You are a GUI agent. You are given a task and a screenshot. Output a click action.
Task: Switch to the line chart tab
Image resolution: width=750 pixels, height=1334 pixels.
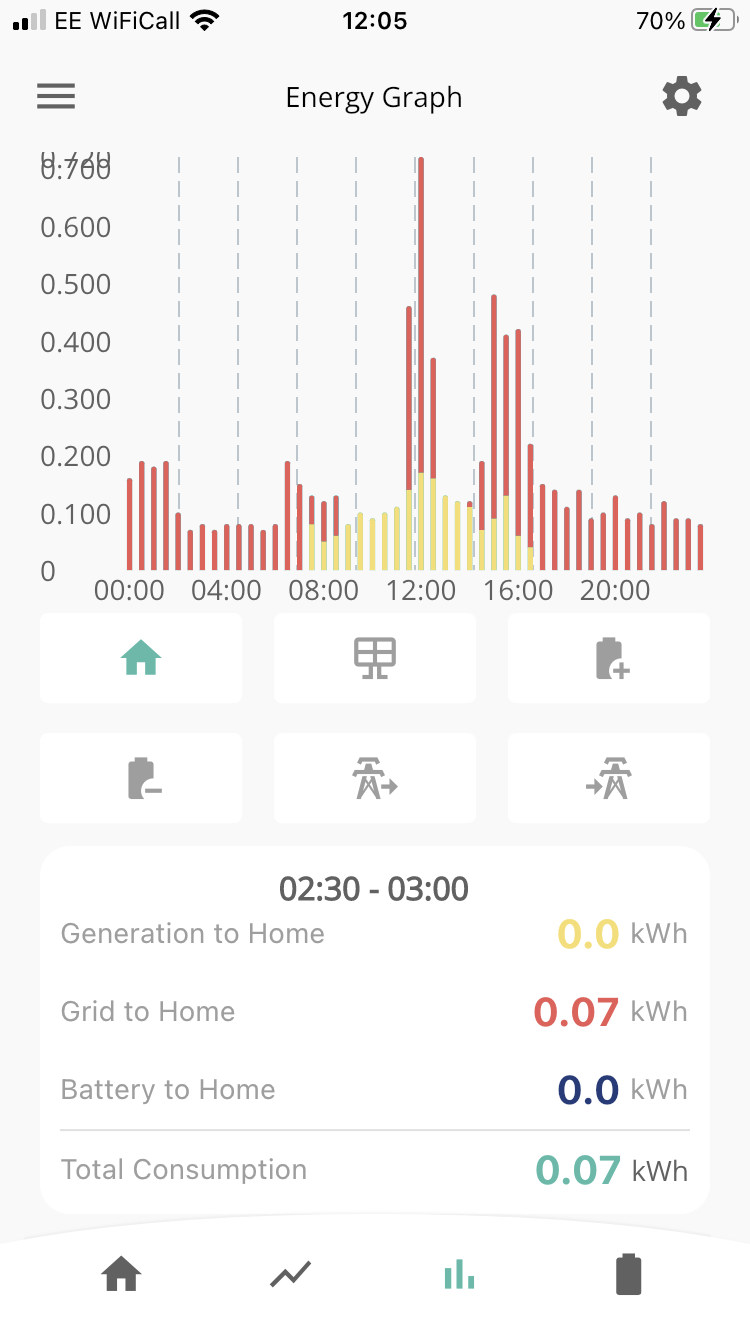(x=290, y=1275)
